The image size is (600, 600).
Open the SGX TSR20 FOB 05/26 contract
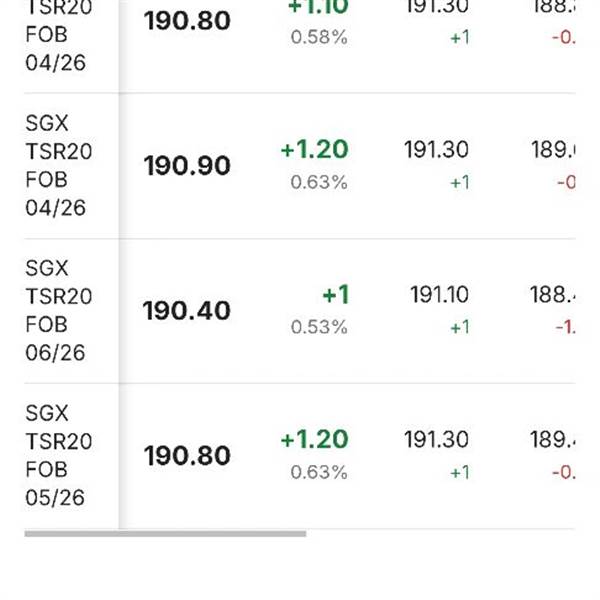point(59,456)
